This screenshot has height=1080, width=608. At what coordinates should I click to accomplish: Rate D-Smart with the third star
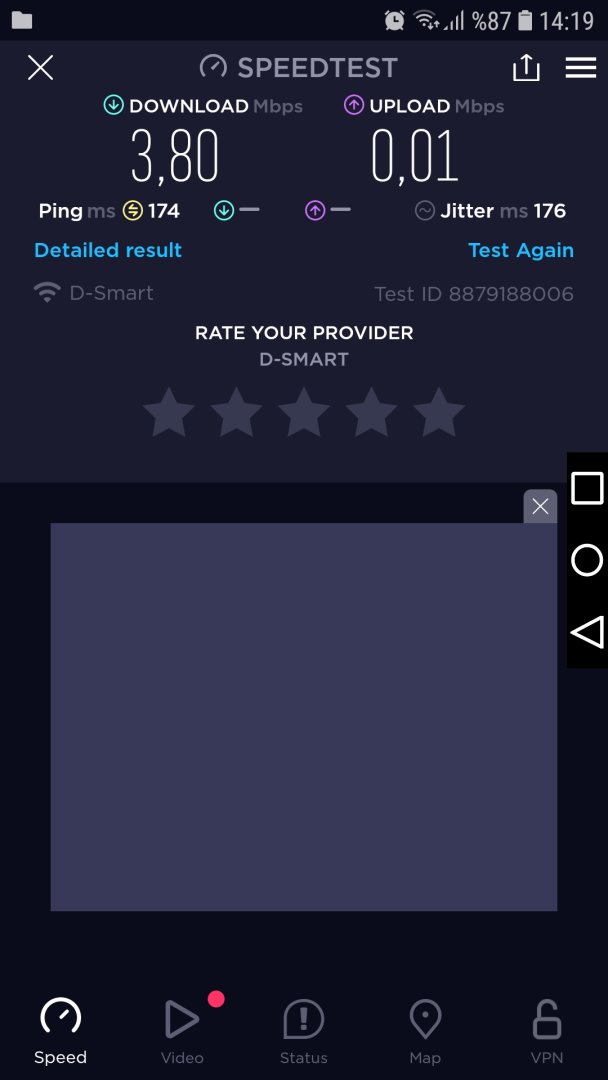tap(304, 414)
